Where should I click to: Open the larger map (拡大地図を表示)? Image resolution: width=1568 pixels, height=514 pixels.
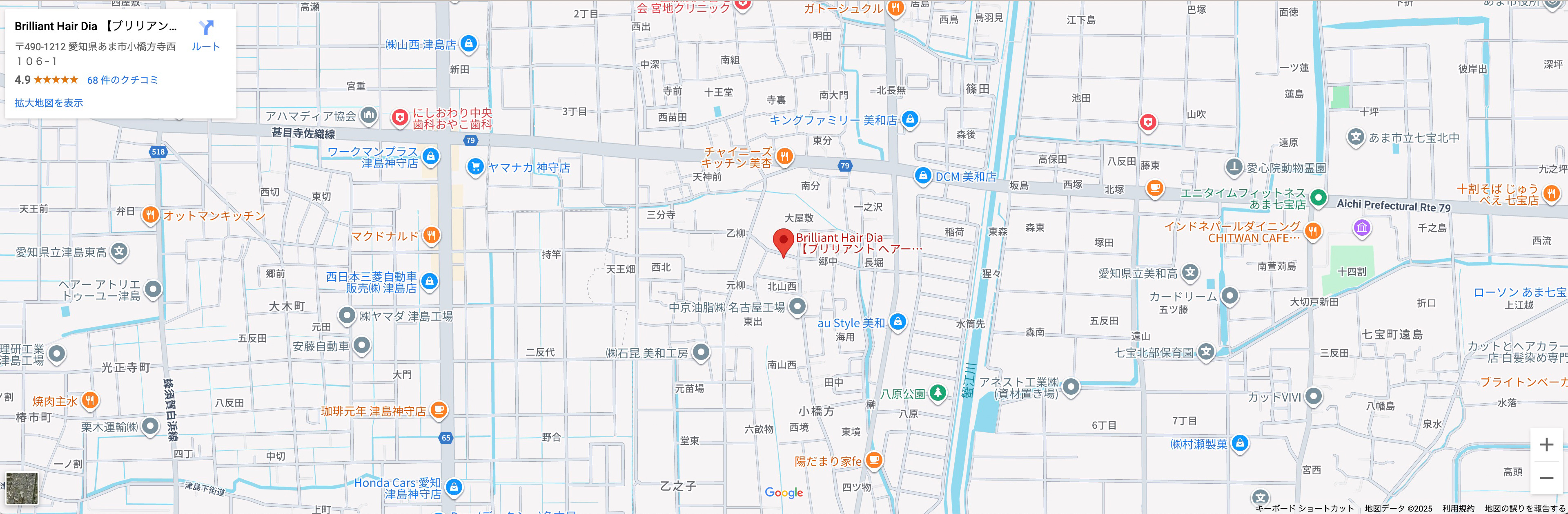click(49, 103)
